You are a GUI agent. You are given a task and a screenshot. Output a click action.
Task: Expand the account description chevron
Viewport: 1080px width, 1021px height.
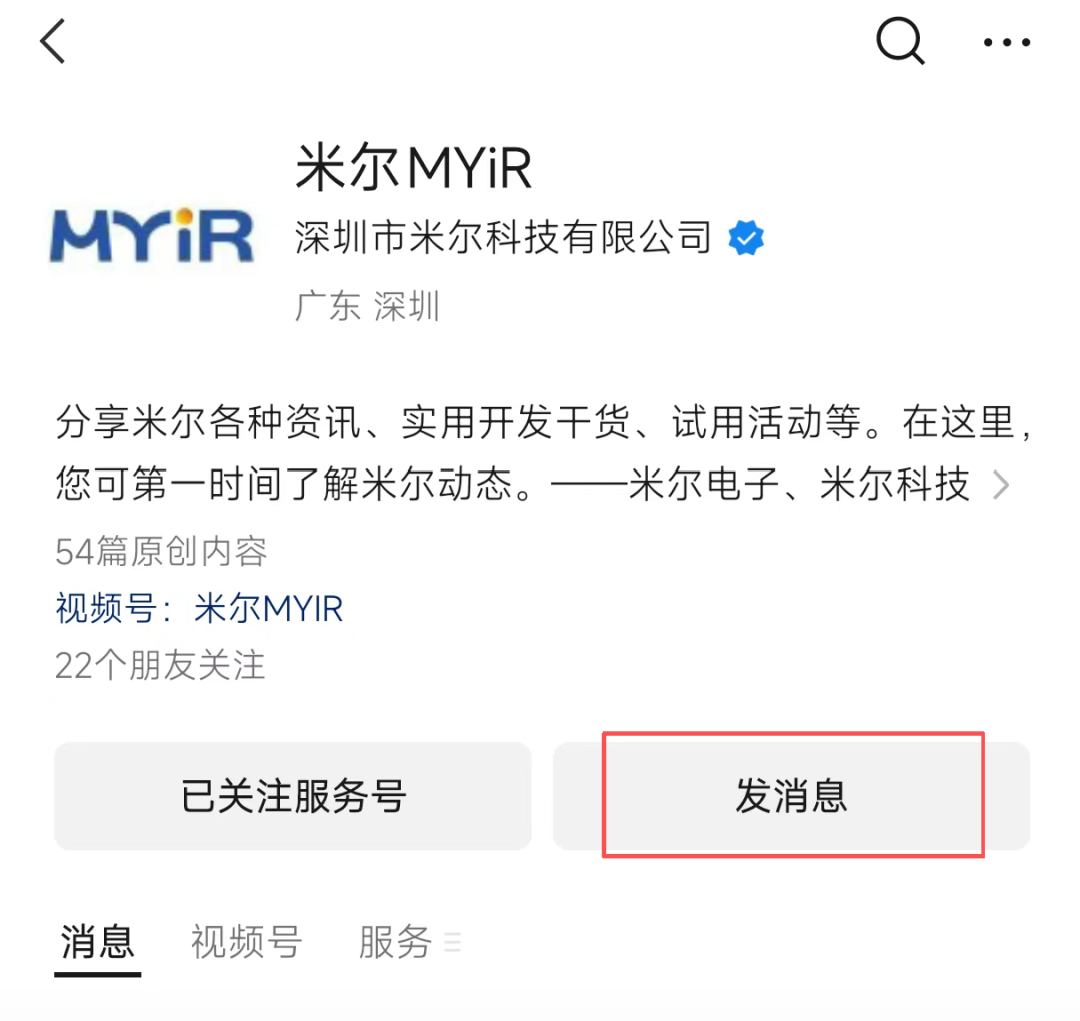(1001, 486)
